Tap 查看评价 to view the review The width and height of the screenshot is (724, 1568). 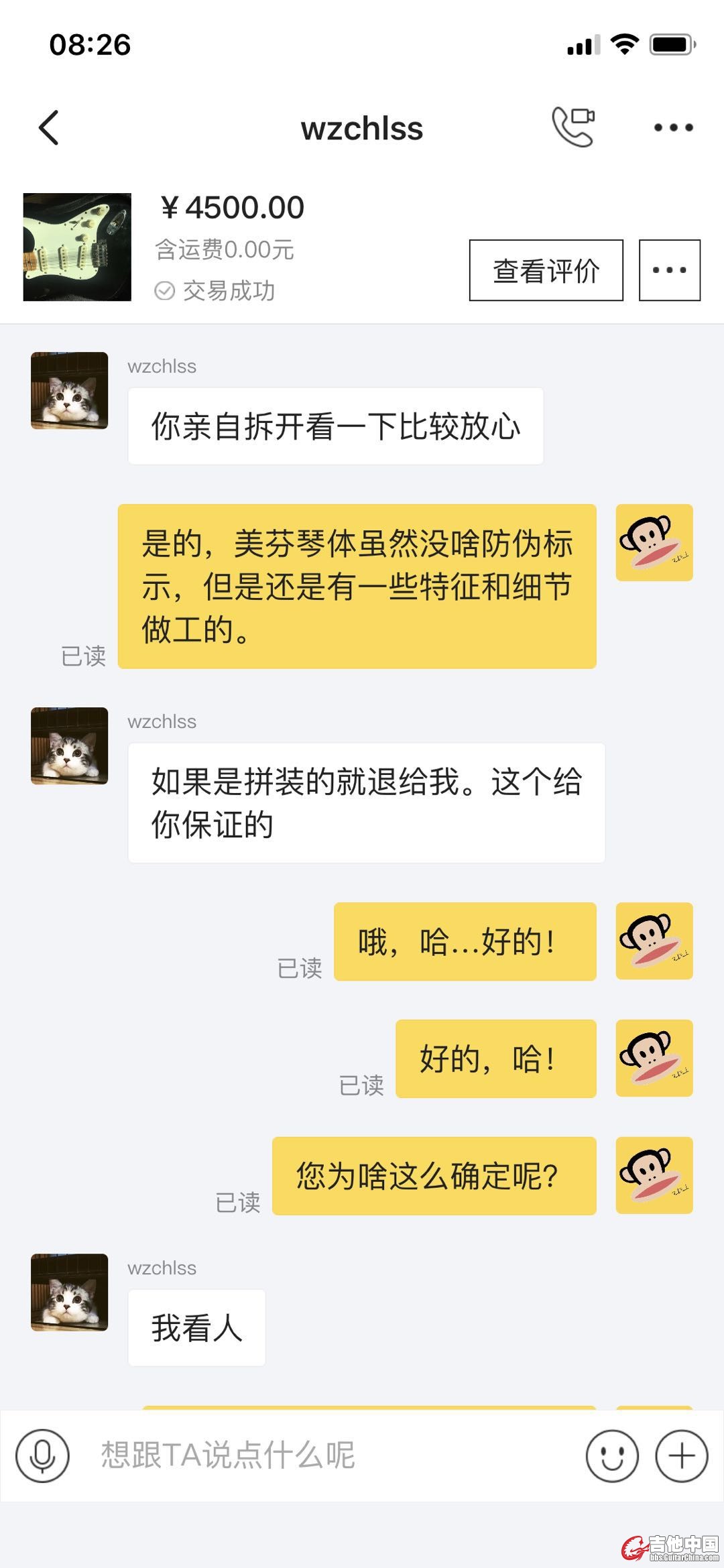(546, 270)
